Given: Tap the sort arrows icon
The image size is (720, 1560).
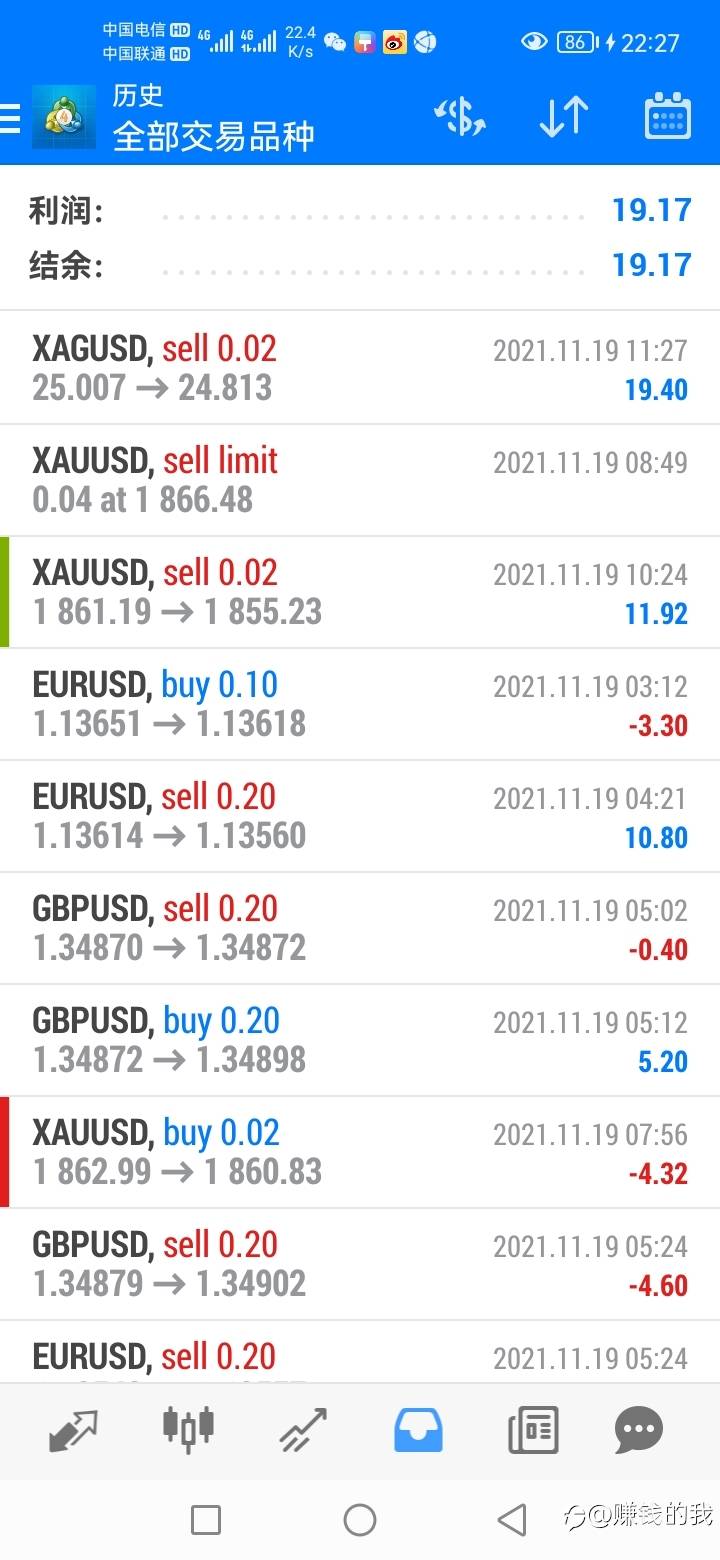Looking at the screenshot, I should (563, 117).
